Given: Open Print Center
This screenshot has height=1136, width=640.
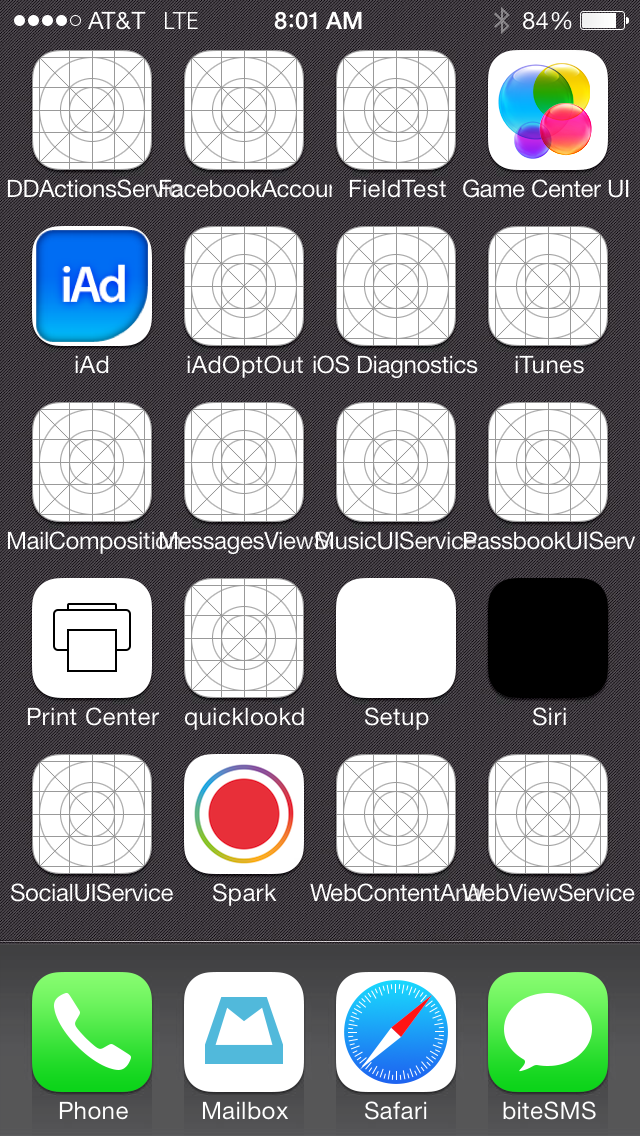Looking at the screenshot, I should click(x=92, y=638).
